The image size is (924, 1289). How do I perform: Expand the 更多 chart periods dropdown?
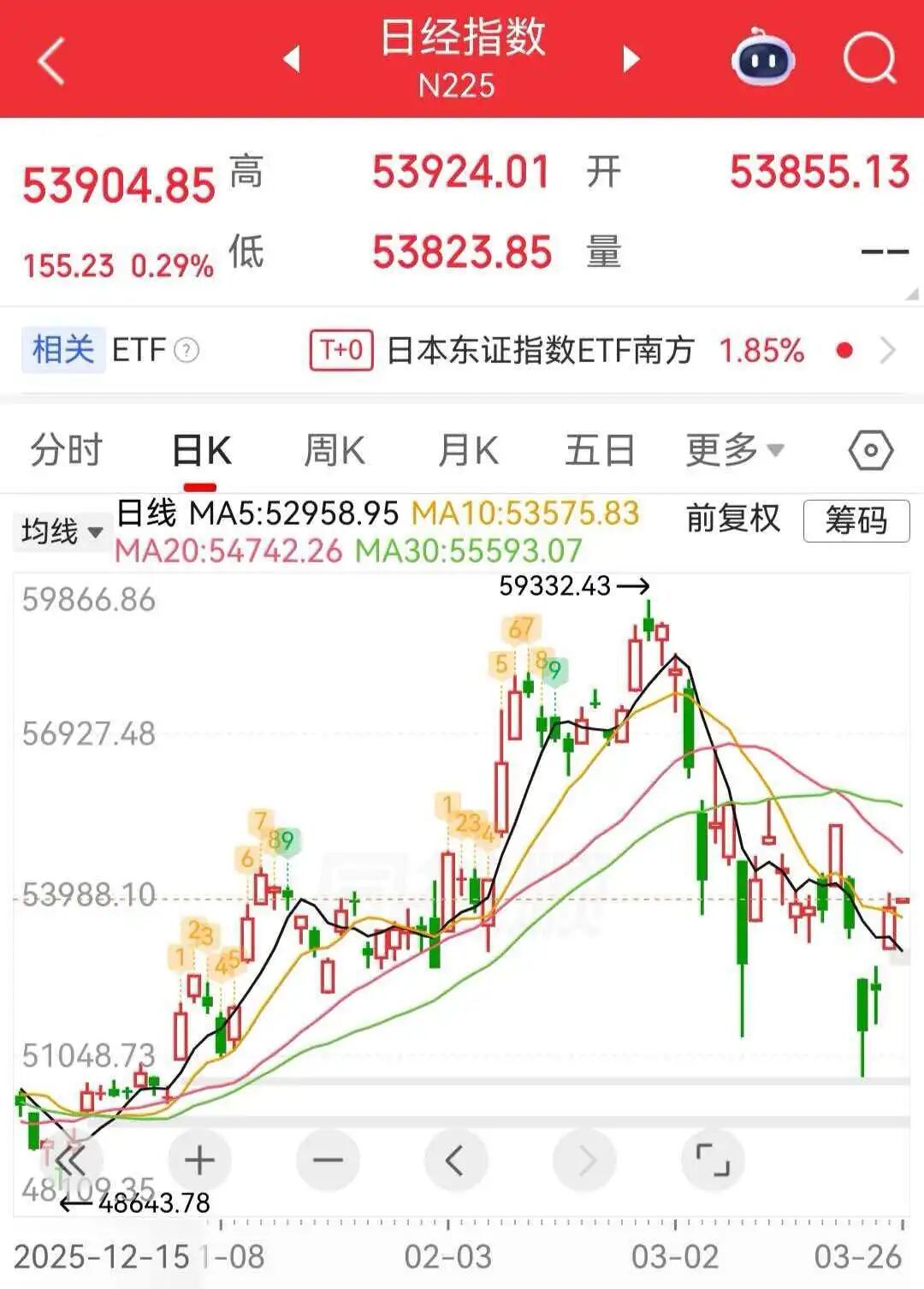tap(734, 450)
